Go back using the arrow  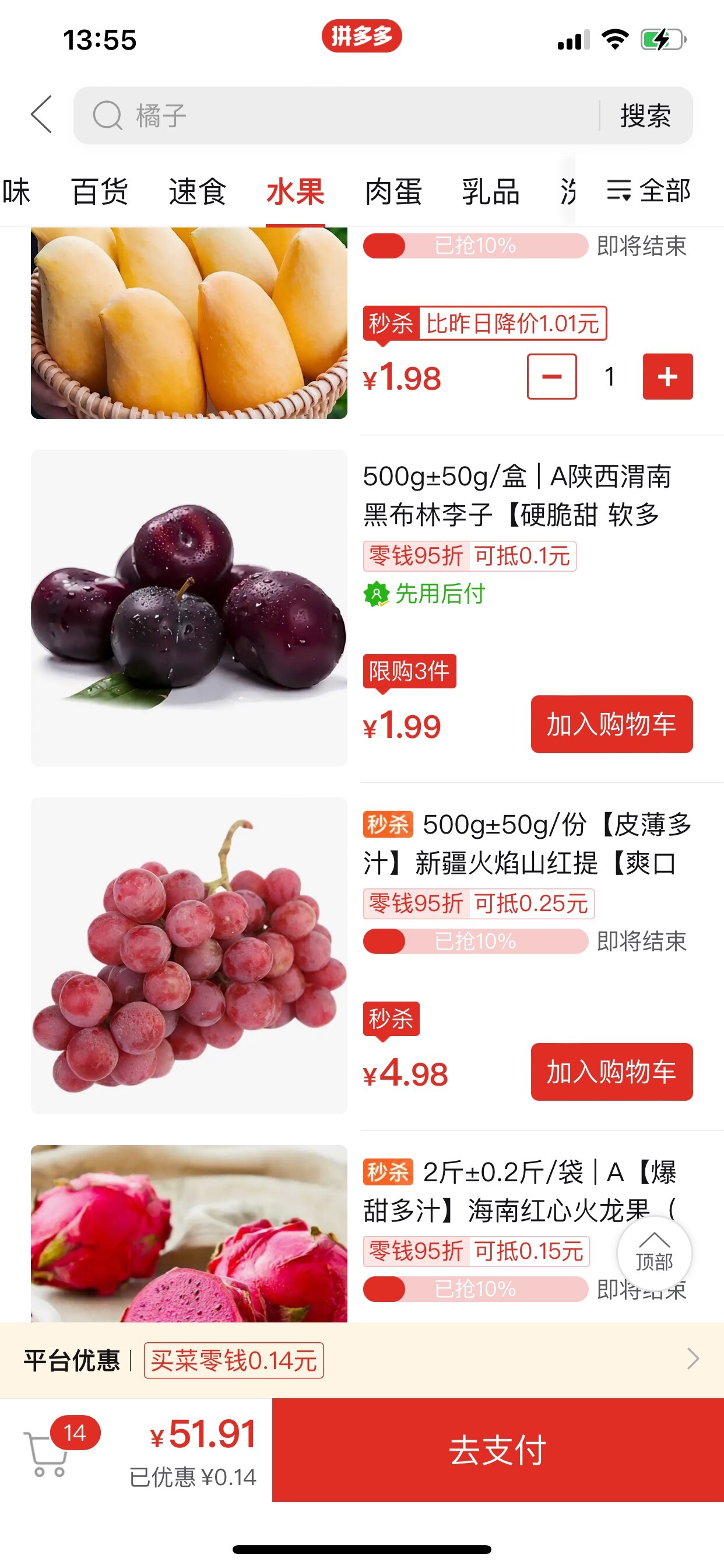point(41,114)
